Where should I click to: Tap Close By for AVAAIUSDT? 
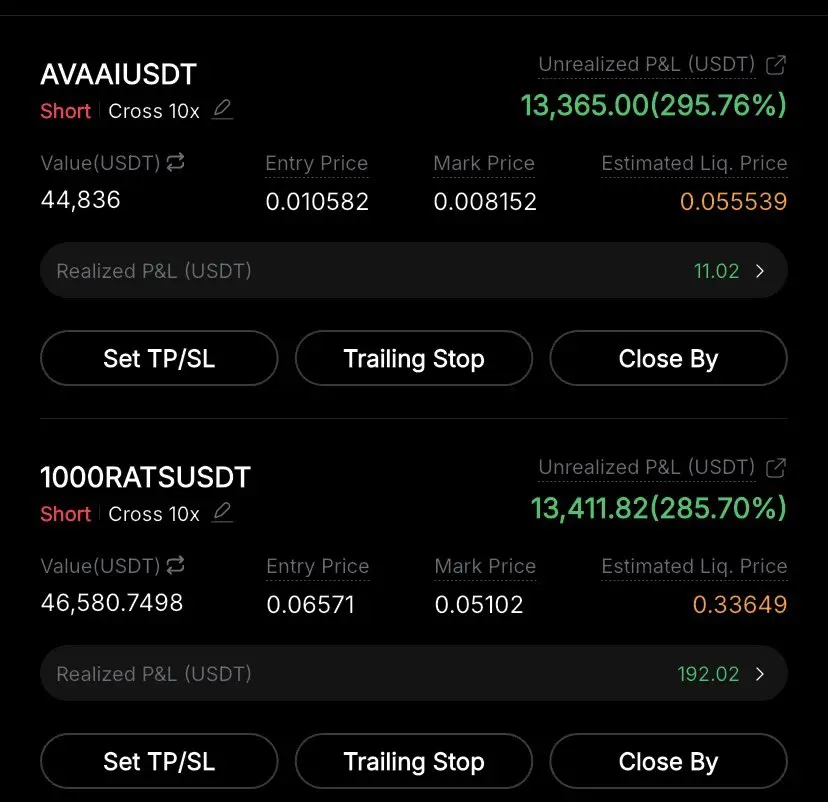point(668,359)
